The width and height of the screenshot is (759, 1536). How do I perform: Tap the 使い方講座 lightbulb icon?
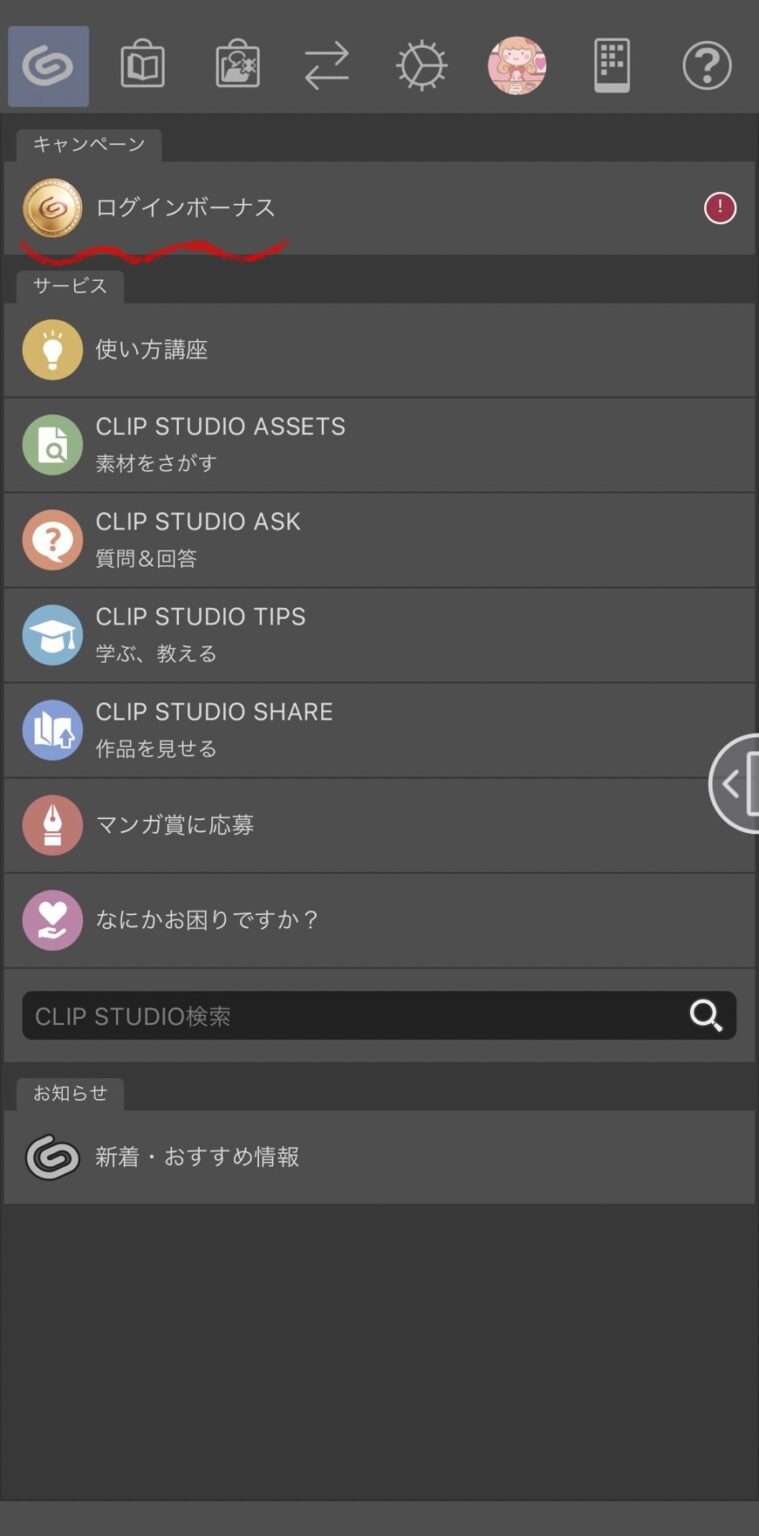(52, 349)
